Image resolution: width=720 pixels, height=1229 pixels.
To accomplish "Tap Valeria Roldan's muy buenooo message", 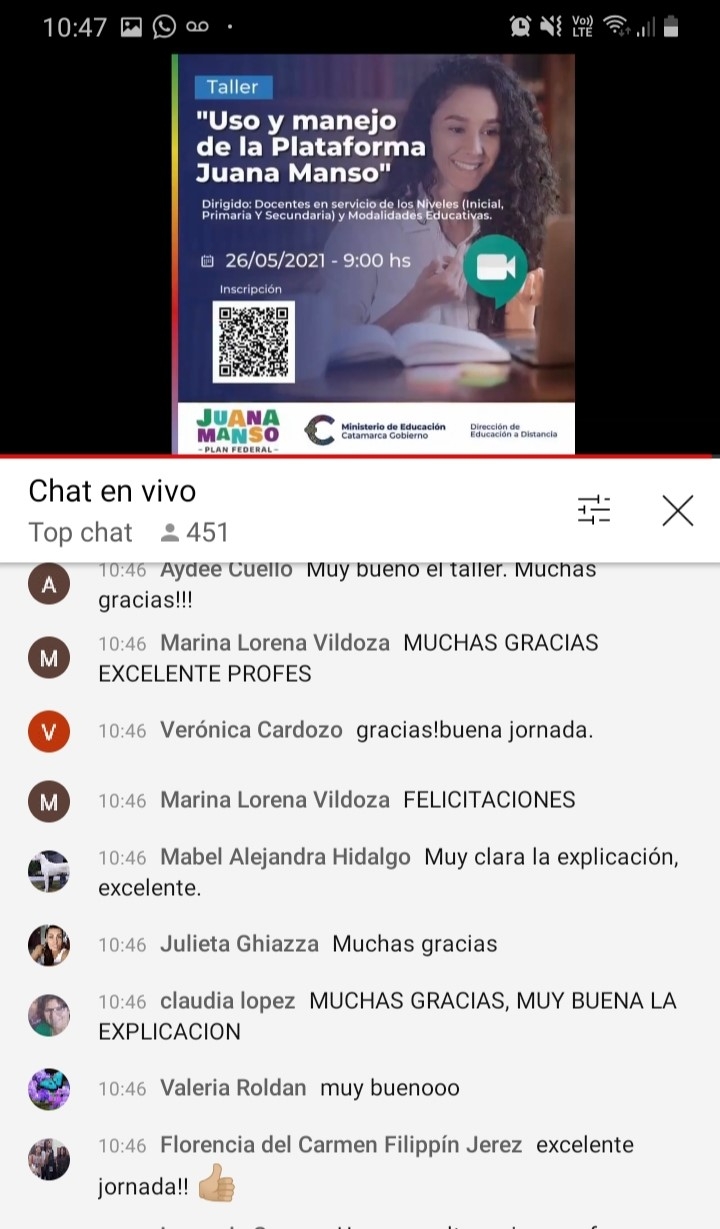I will 310,1088.
